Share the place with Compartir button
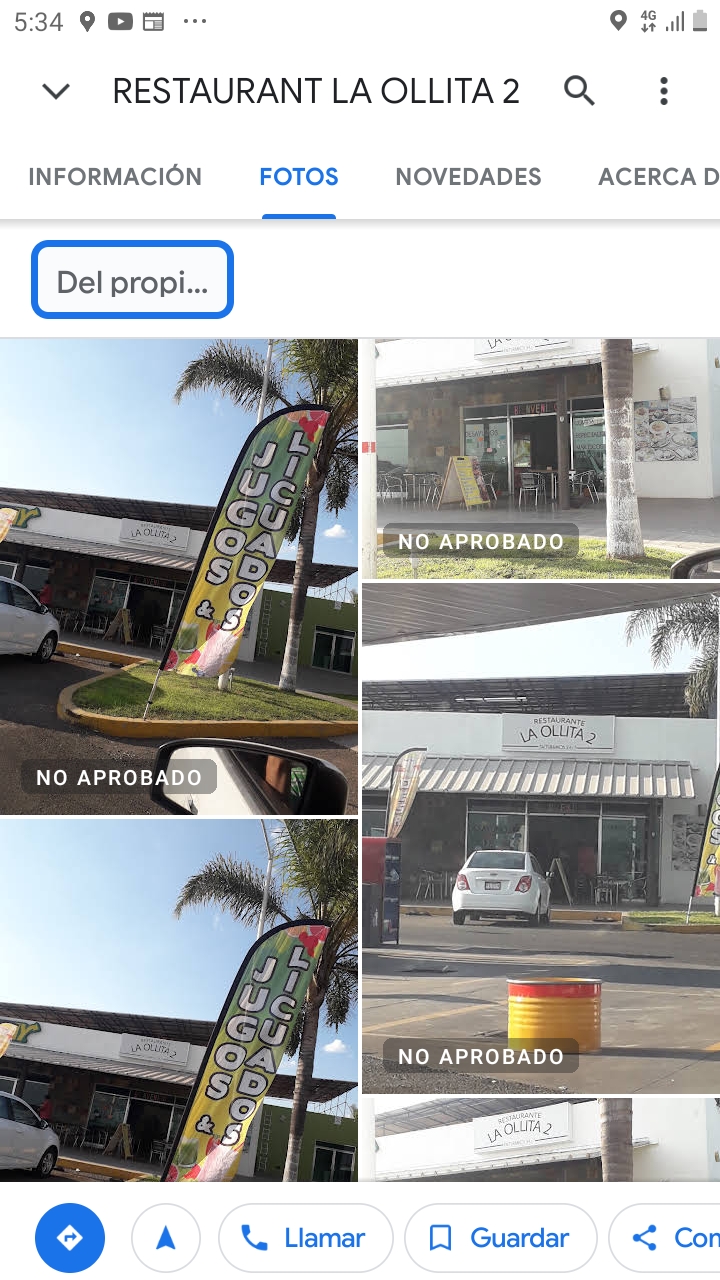 tap(668, 1238)
